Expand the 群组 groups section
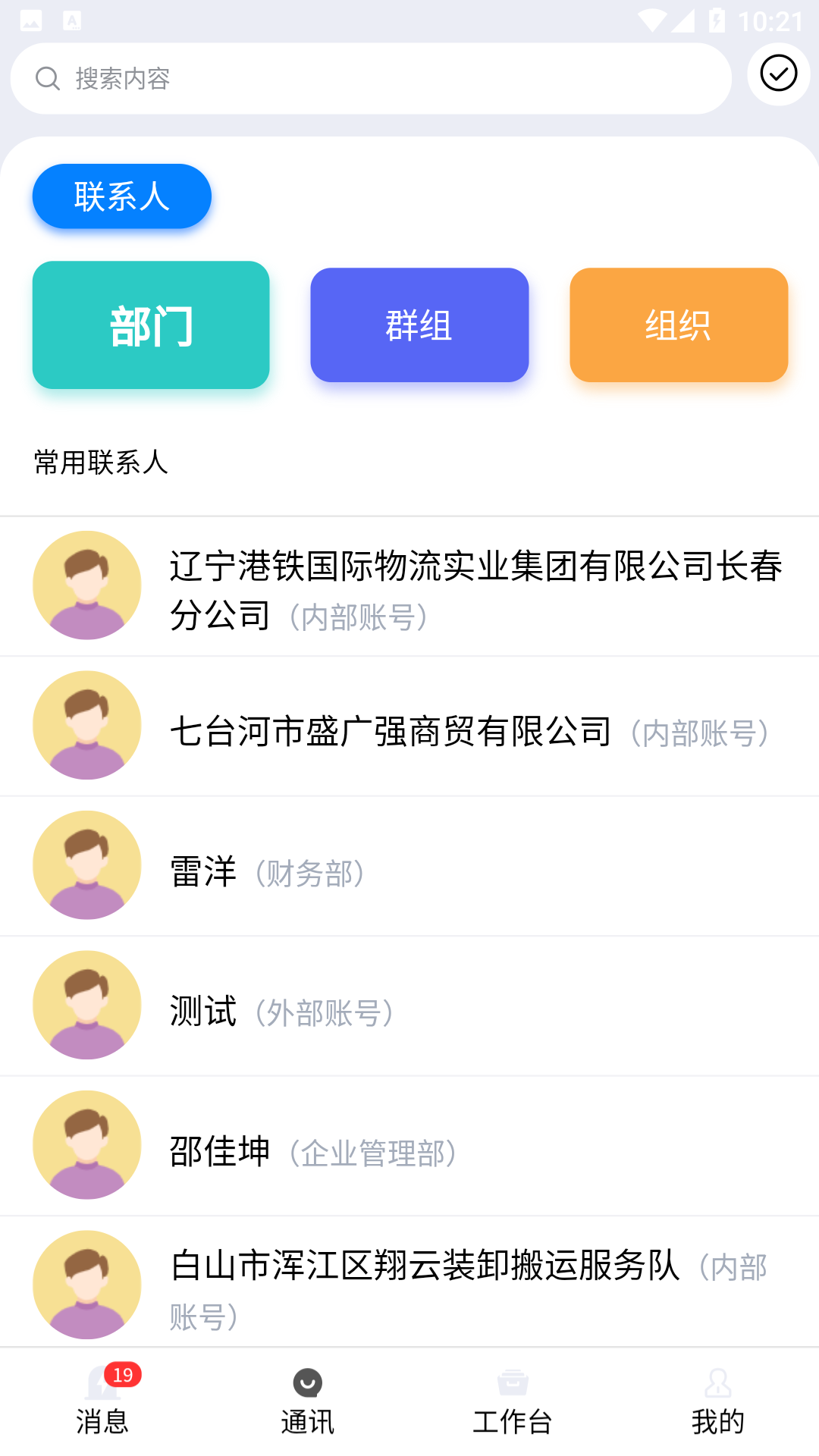Image resolution: width=819 pixels, height=1456 pixels. (419, 325)
